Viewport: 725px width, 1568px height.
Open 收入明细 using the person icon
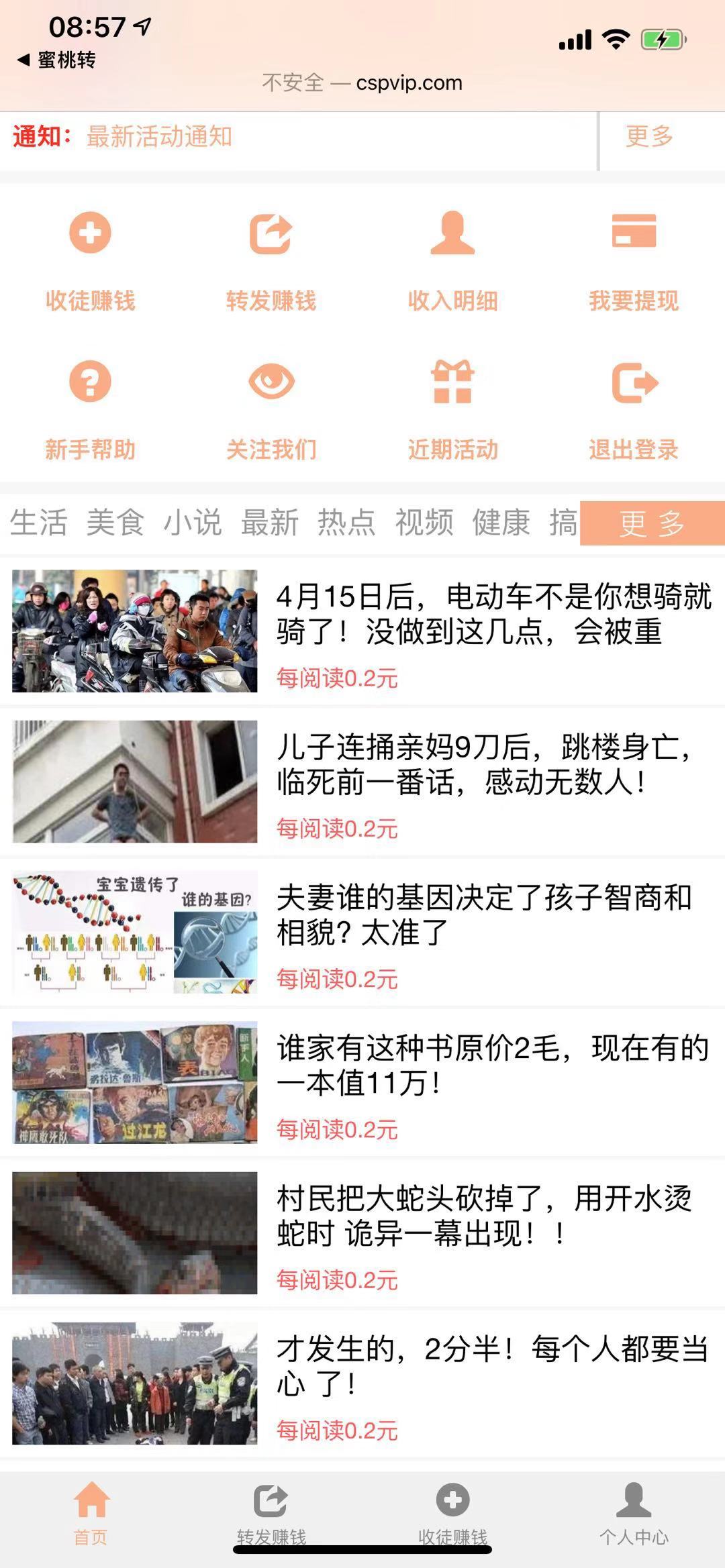453,232
